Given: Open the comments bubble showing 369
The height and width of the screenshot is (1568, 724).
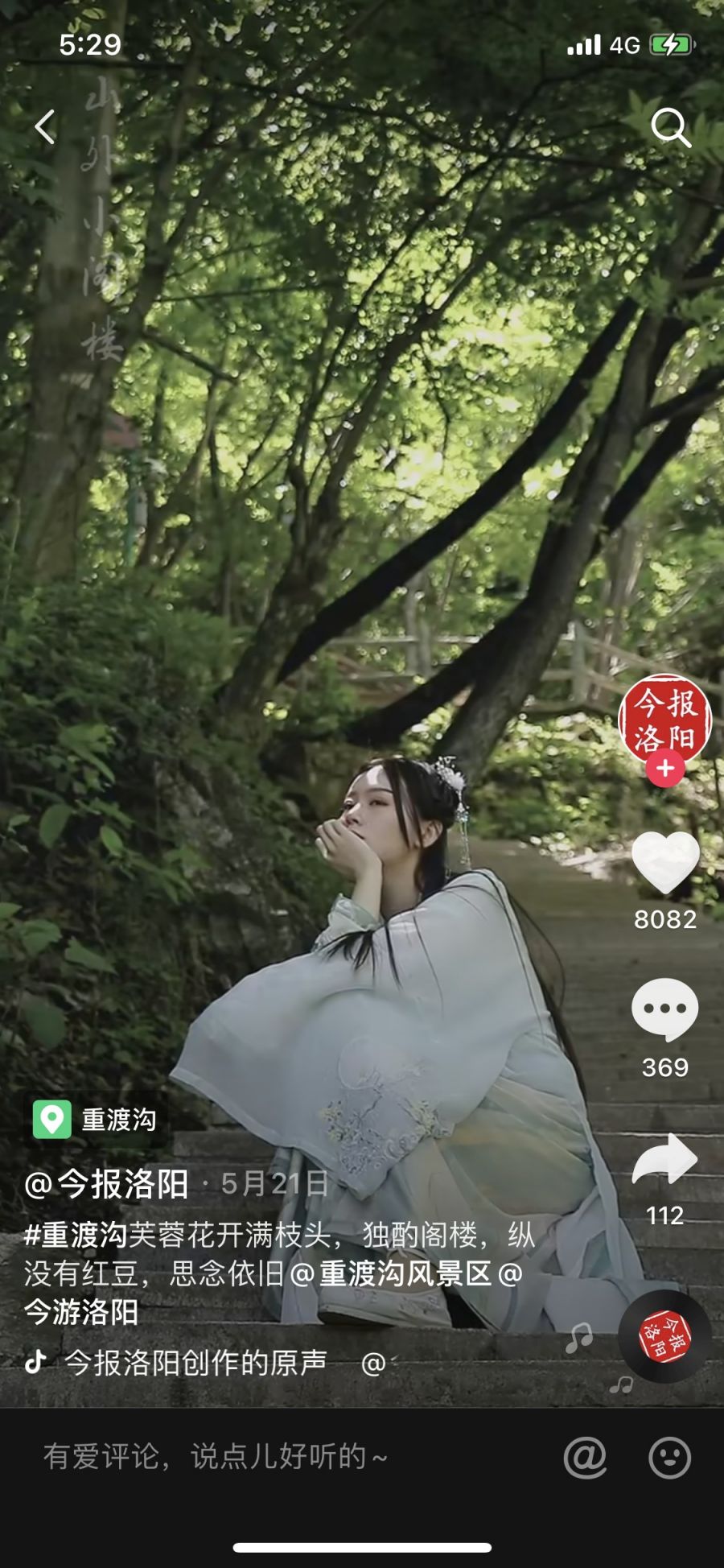Looking at the screenshot, I should pyautogui.click(x=664, y=1010).
